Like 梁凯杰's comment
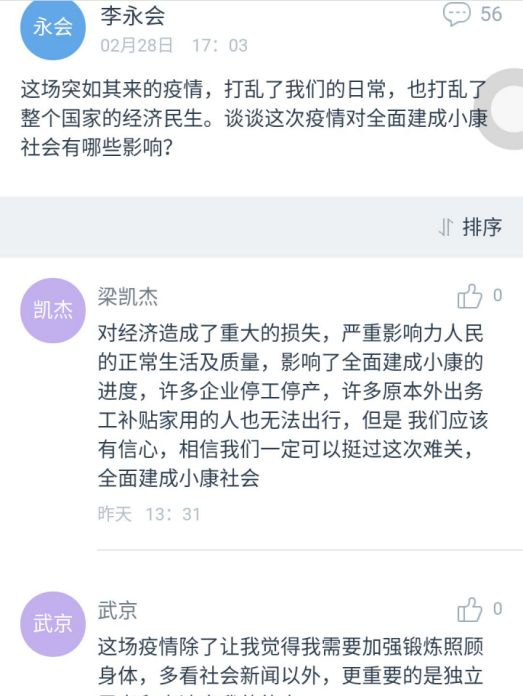The image size is (523, 696). 470,296
